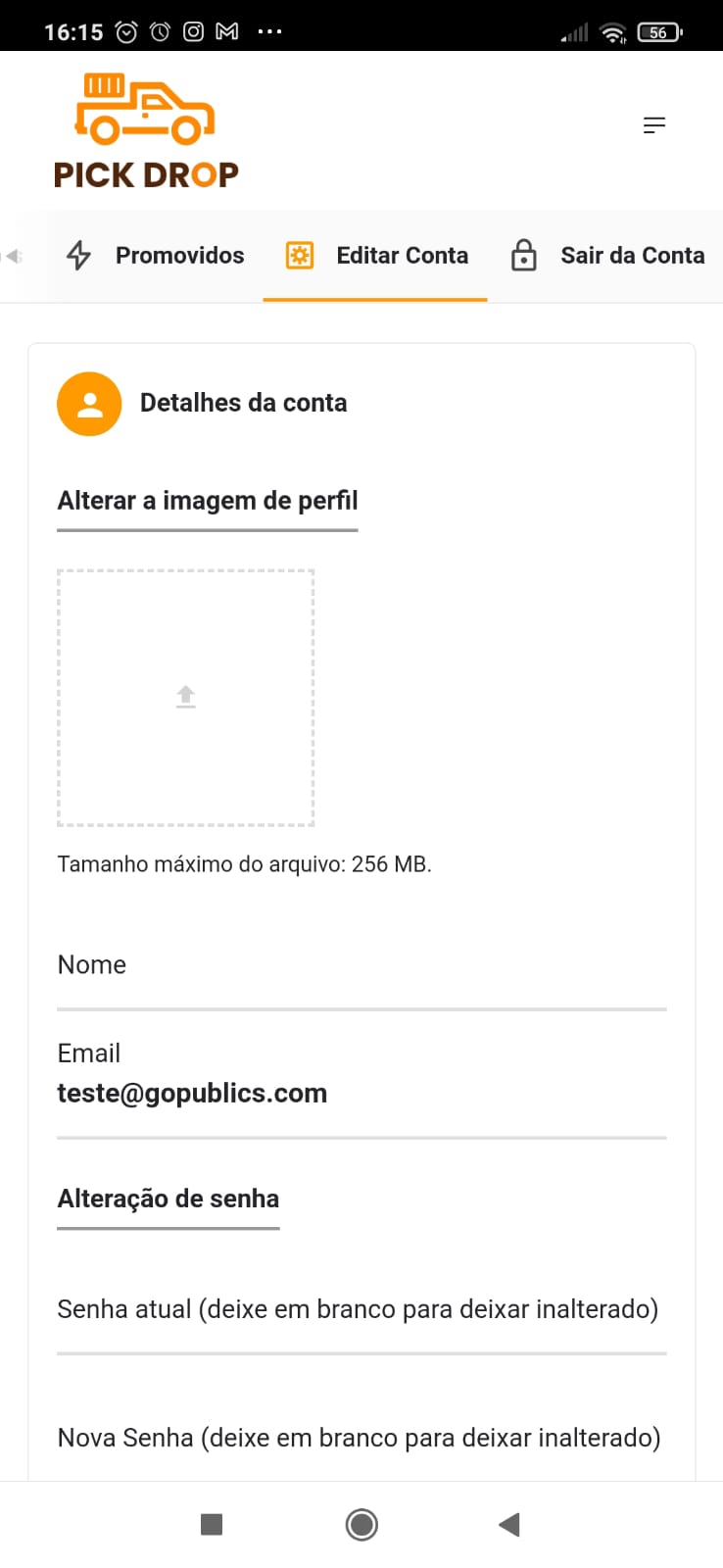Image resolution: width=723 pixels, height=1568 pixels.
Task: Go back using the system back button
Action: pos(508,1524)
